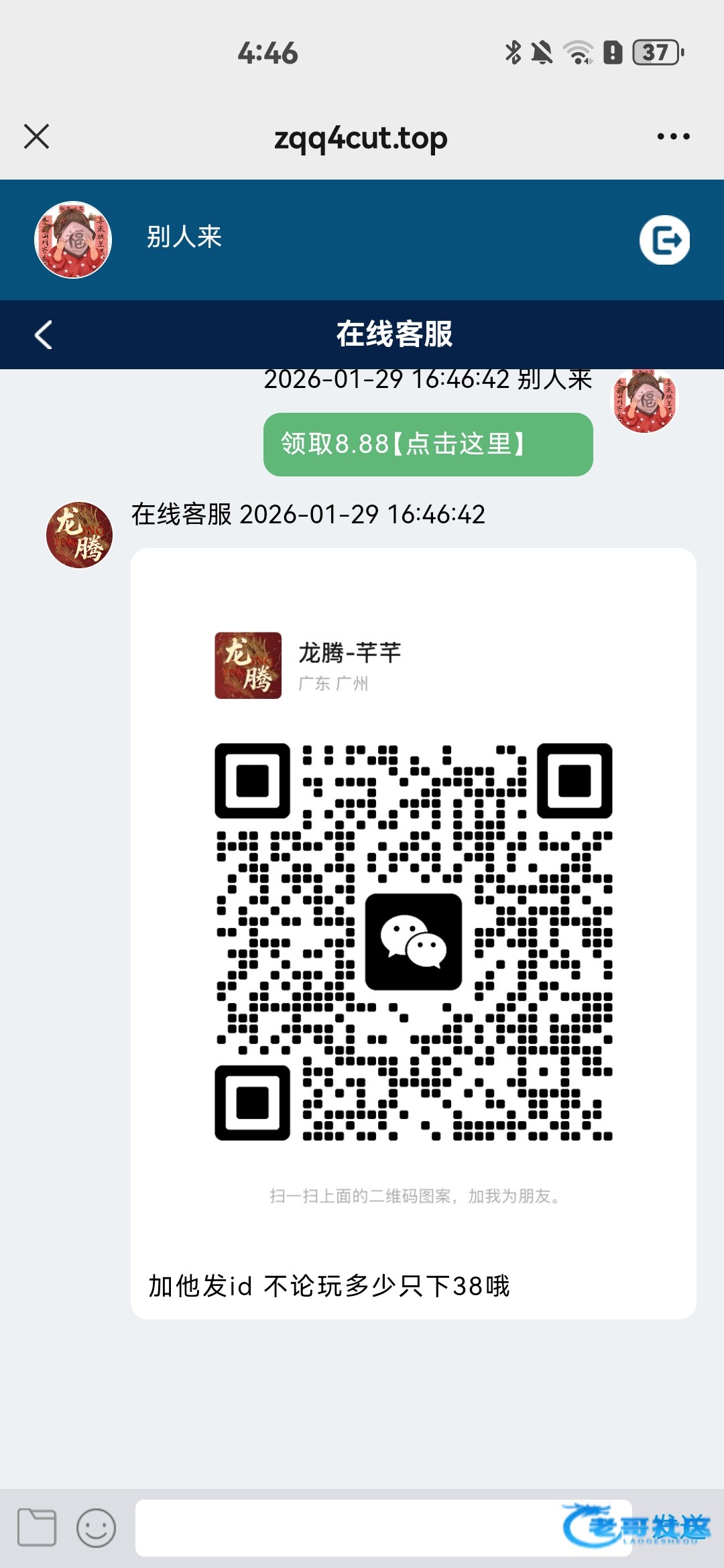Tap the 领取8.88【点击这里】 message bubble

tap(428, 444)
